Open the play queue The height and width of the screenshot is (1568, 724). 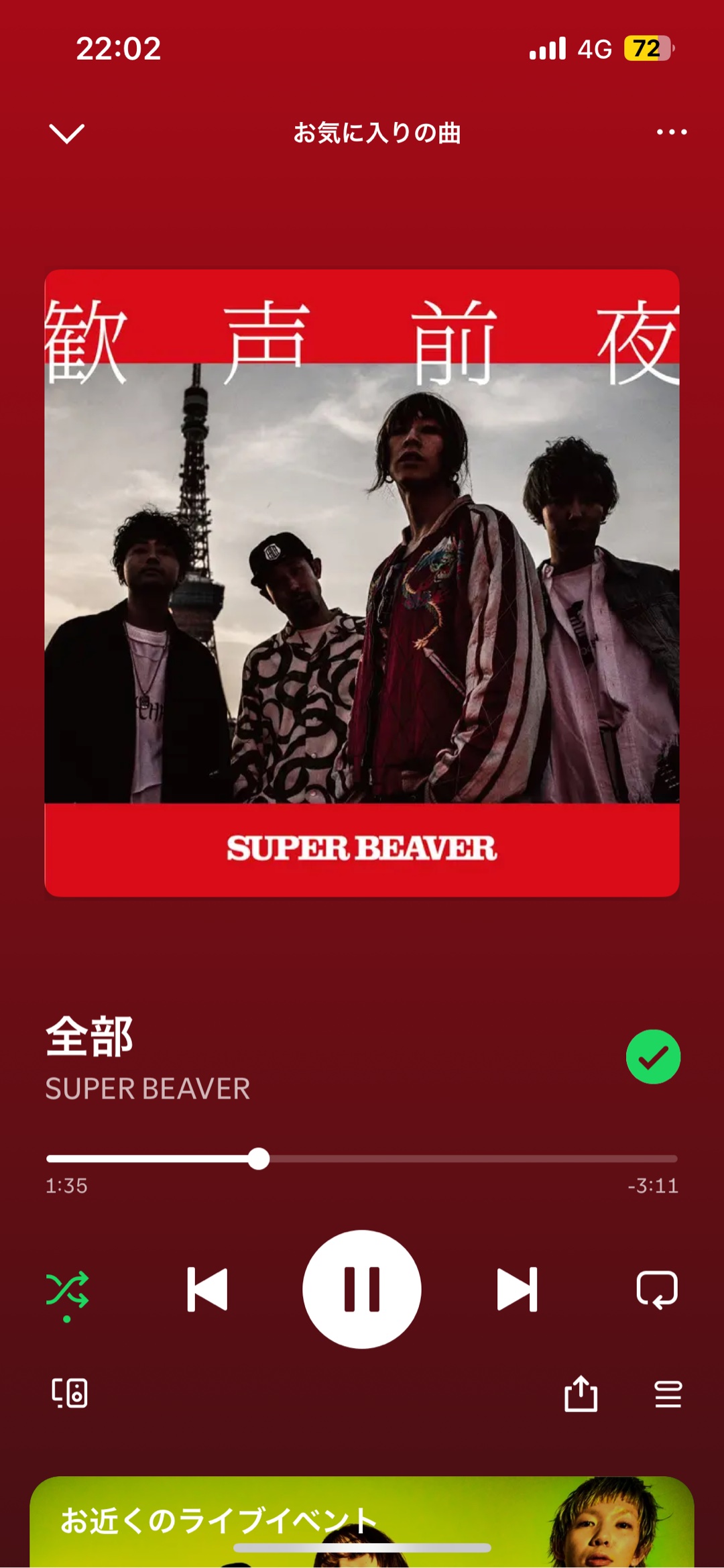pyautogui.click(x=668, y=1394)
